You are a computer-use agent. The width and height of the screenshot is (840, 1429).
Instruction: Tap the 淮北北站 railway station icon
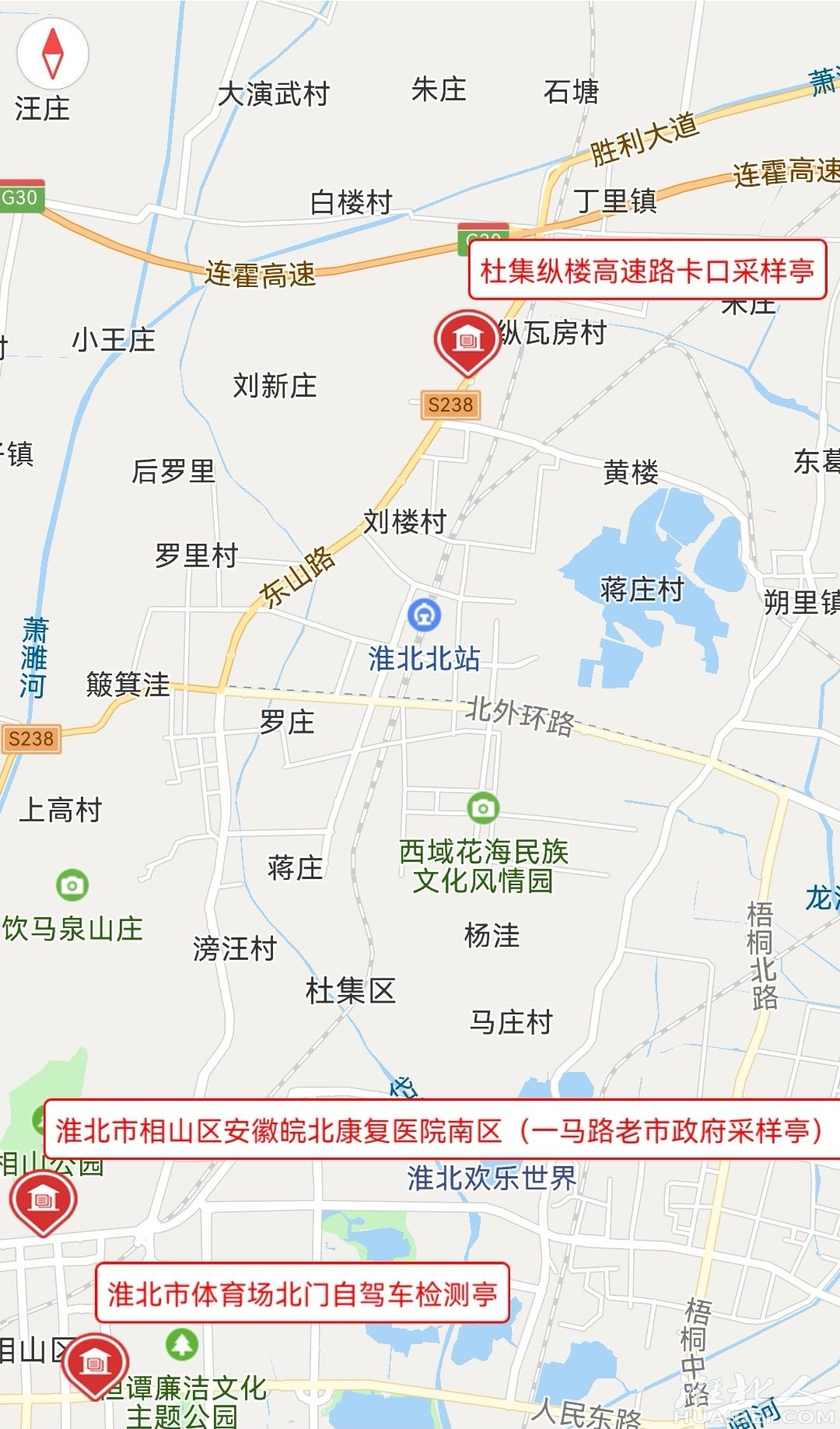[x=425, y=615]
